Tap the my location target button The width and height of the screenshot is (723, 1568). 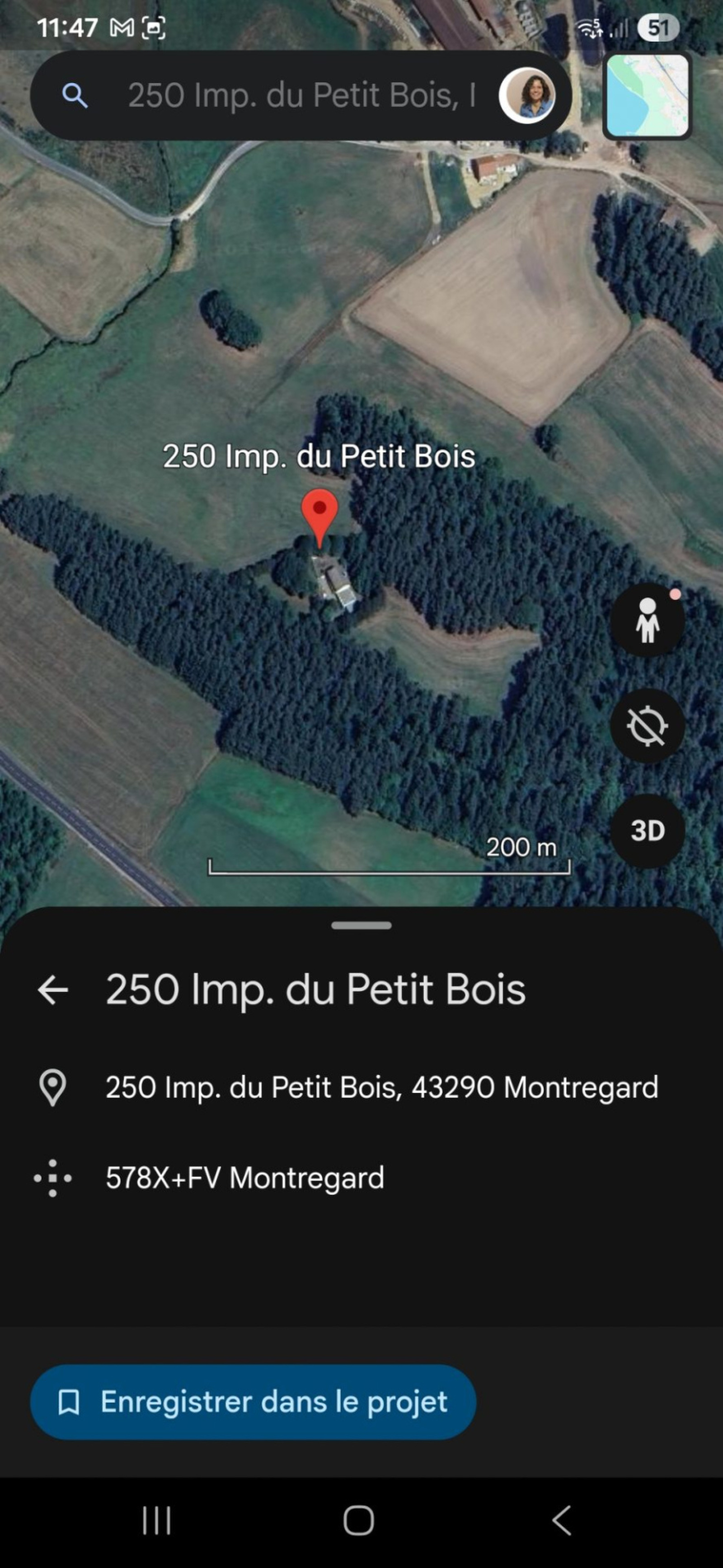[x=647, y=726]
